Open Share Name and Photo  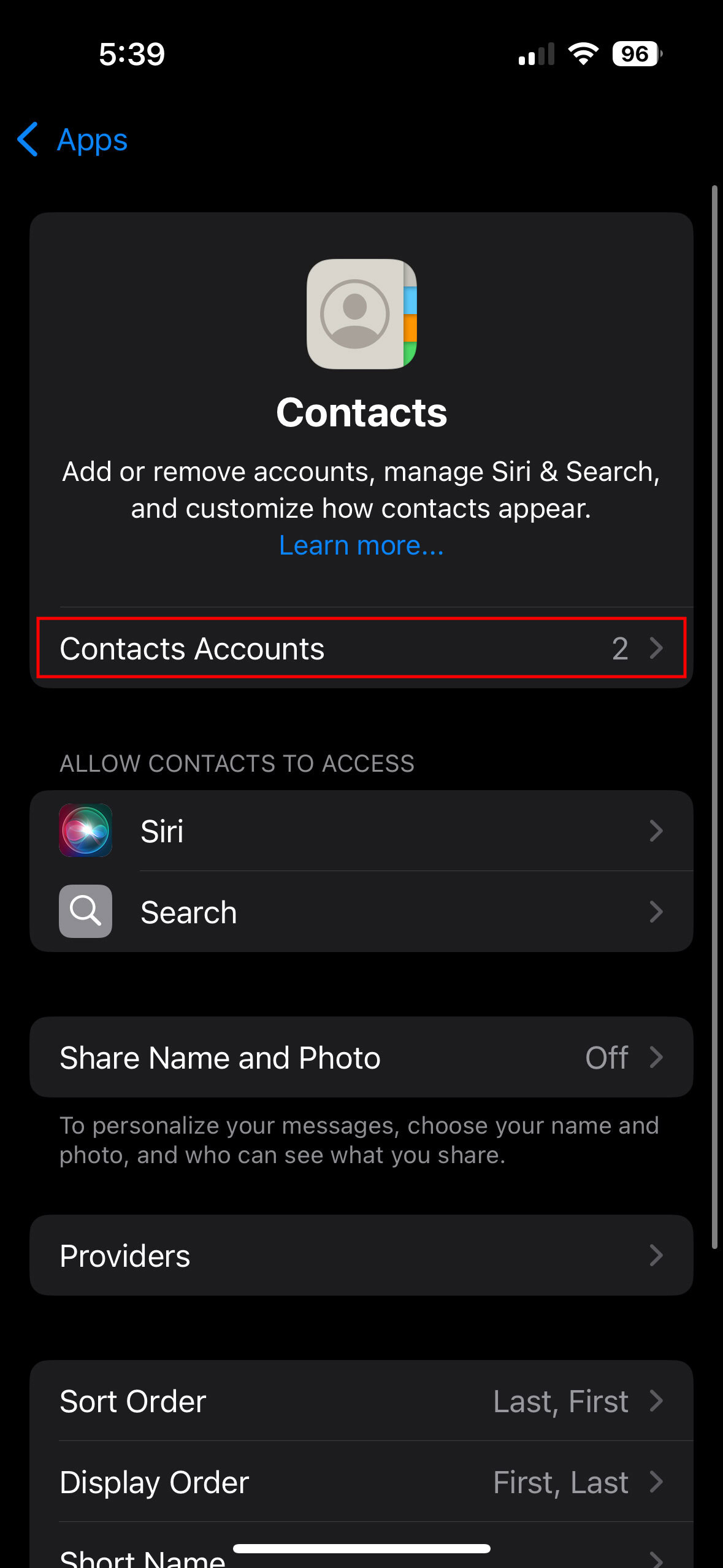click(x=361, y=1058)
